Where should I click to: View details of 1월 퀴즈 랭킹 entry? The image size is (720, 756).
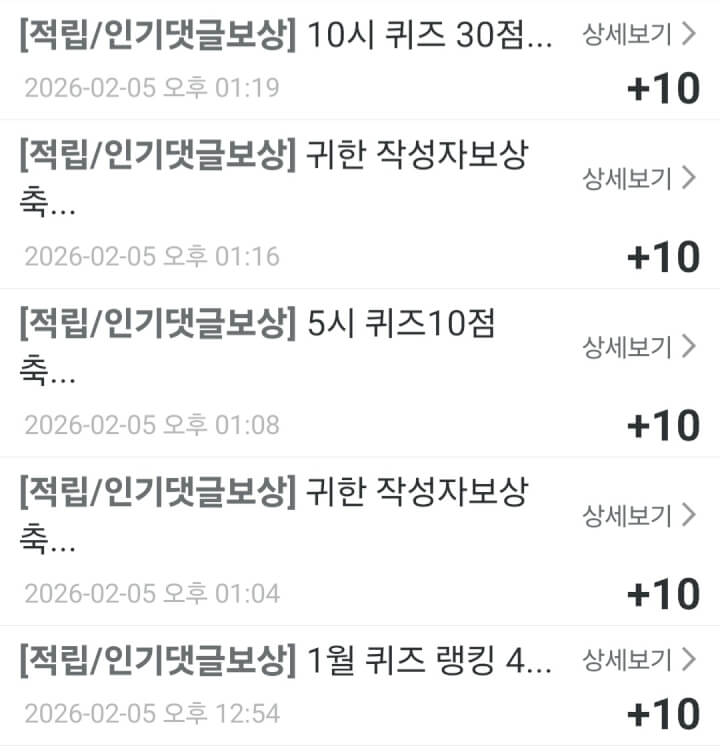click(x=638, y=660)
